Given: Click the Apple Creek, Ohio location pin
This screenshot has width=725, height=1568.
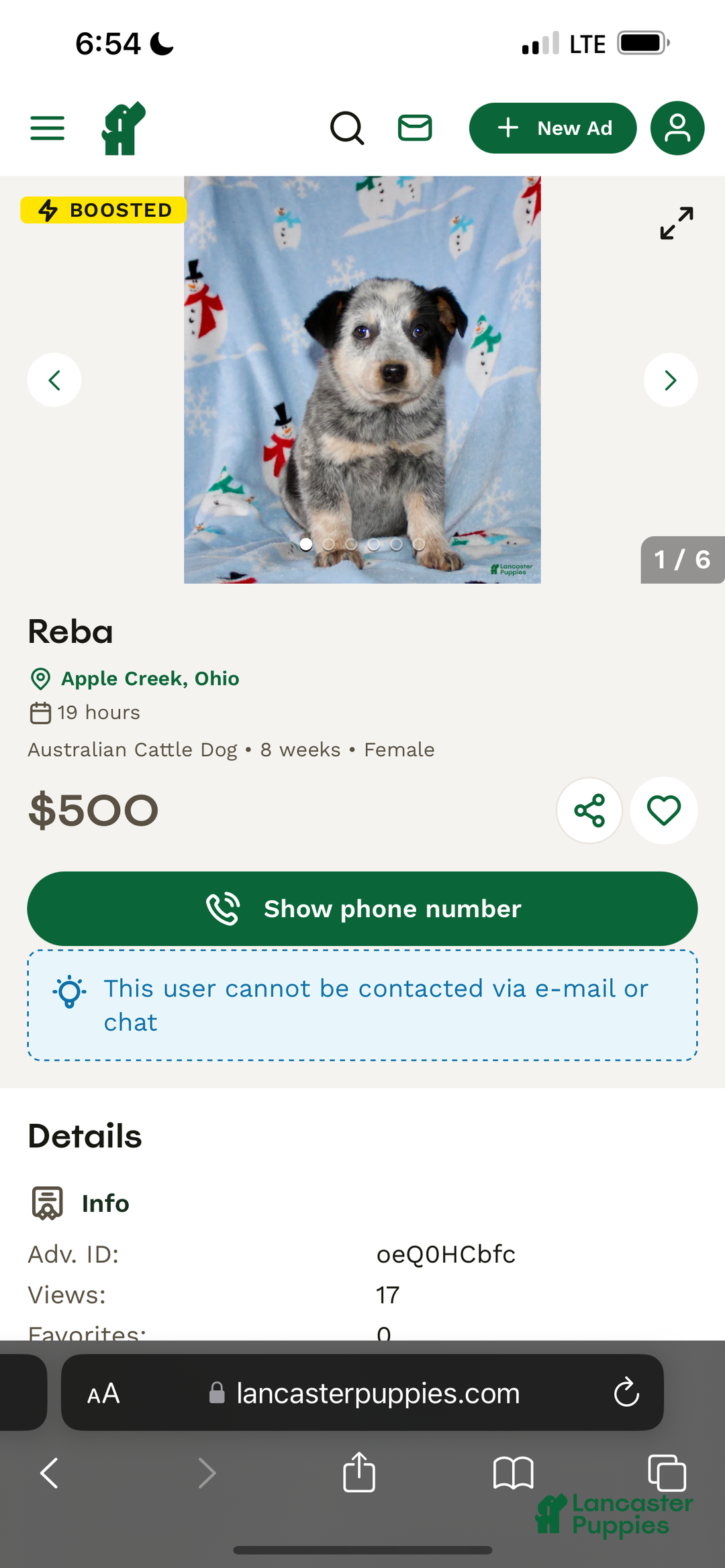Looking at the screenshot, I should 40,679.
